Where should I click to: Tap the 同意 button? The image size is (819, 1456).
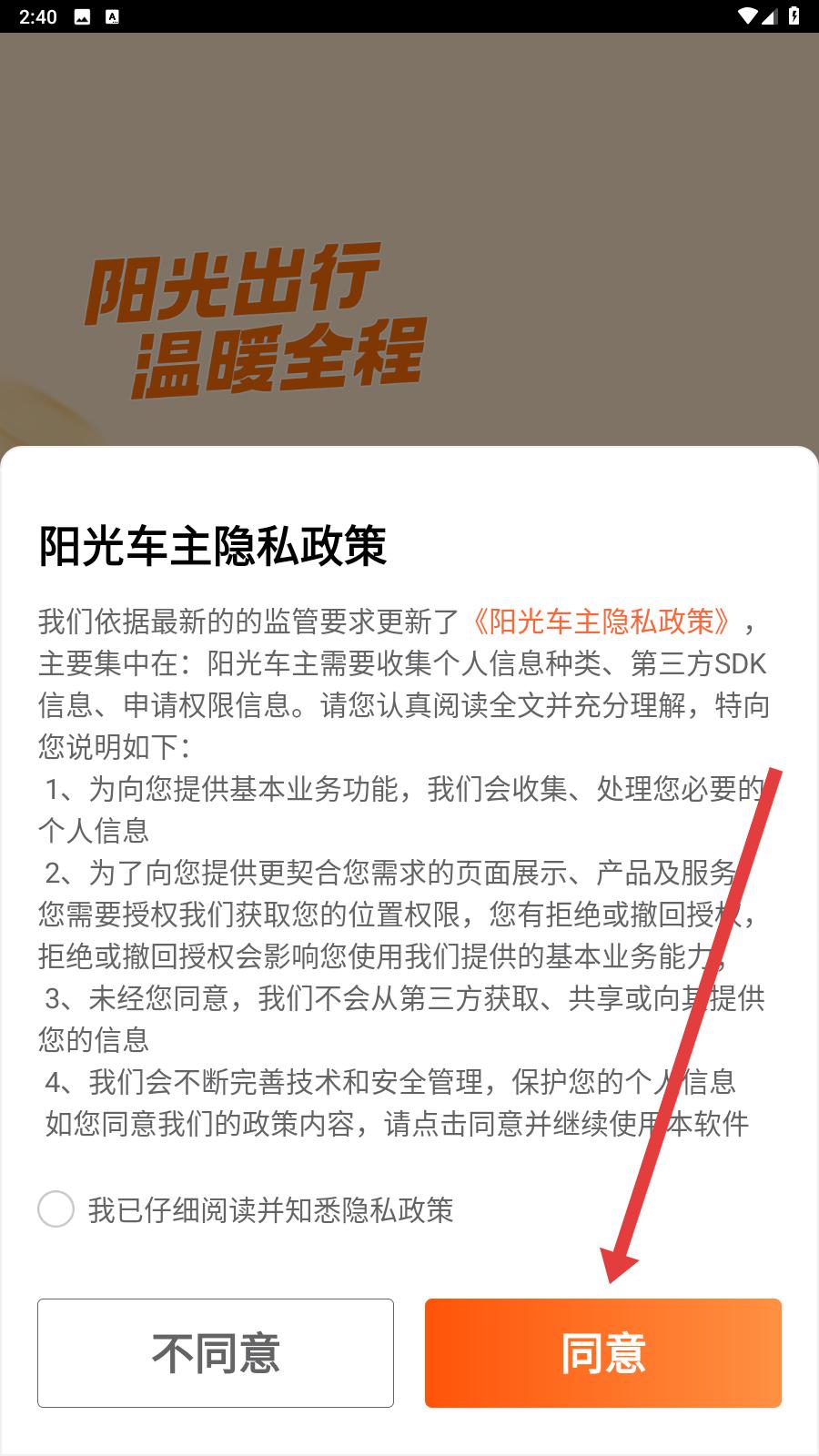pyautogui.click(x=602, y=1352)
